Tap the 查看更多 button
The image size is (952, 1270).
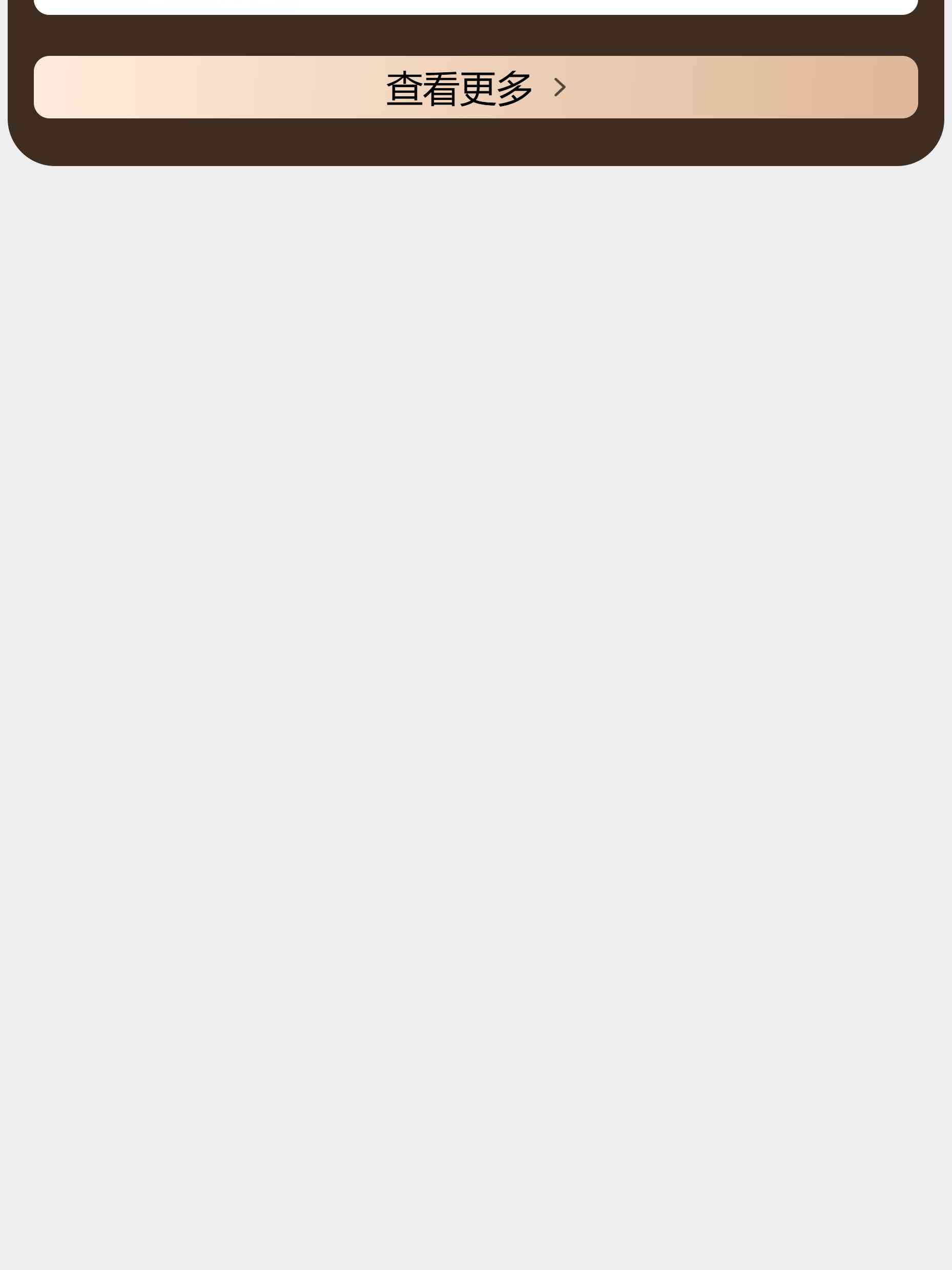point(475,87)
